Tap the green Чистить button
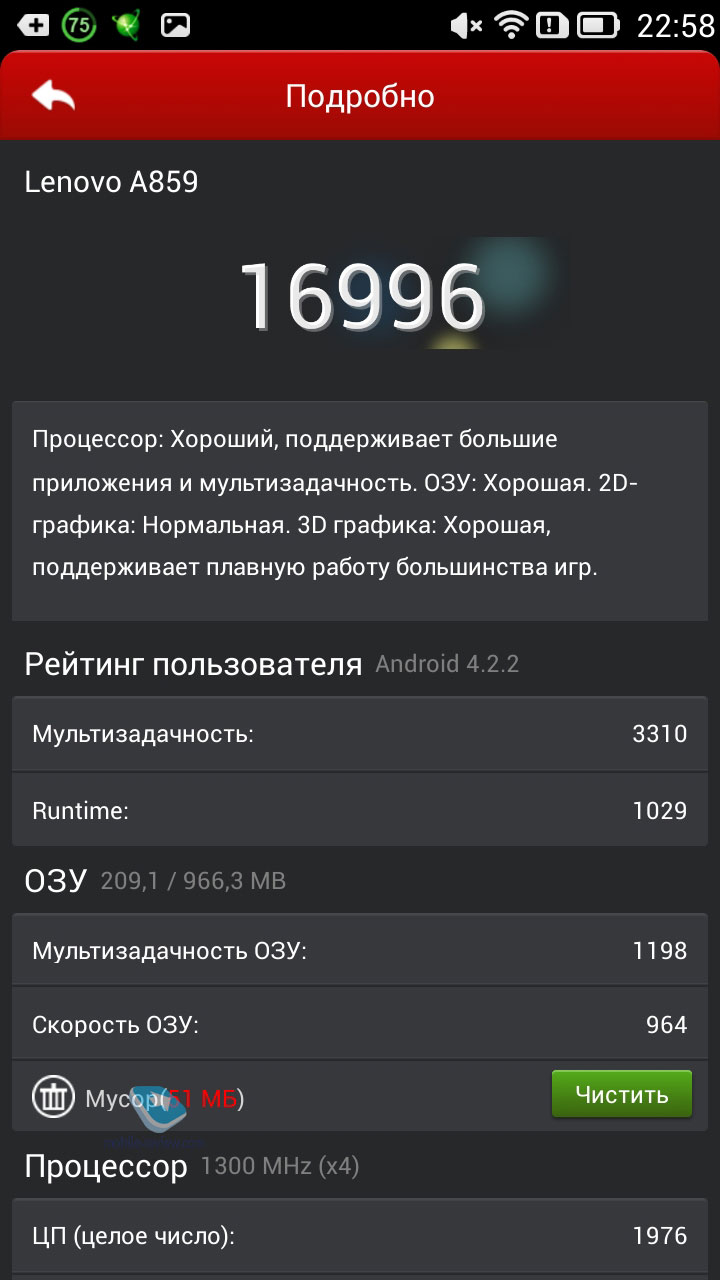 (x=622, y=1094)
